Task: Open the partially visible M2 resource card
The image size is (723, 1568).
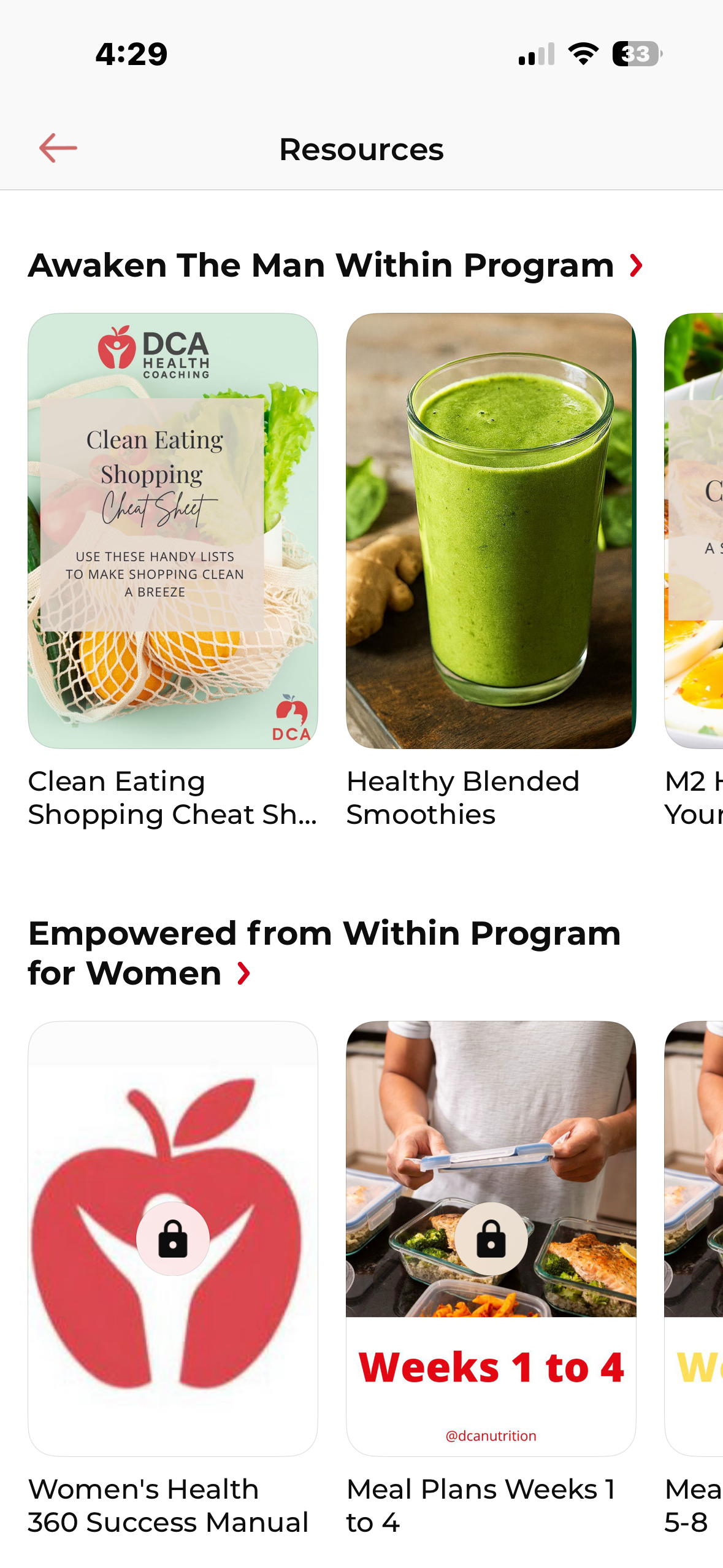Action: point(694,531)
